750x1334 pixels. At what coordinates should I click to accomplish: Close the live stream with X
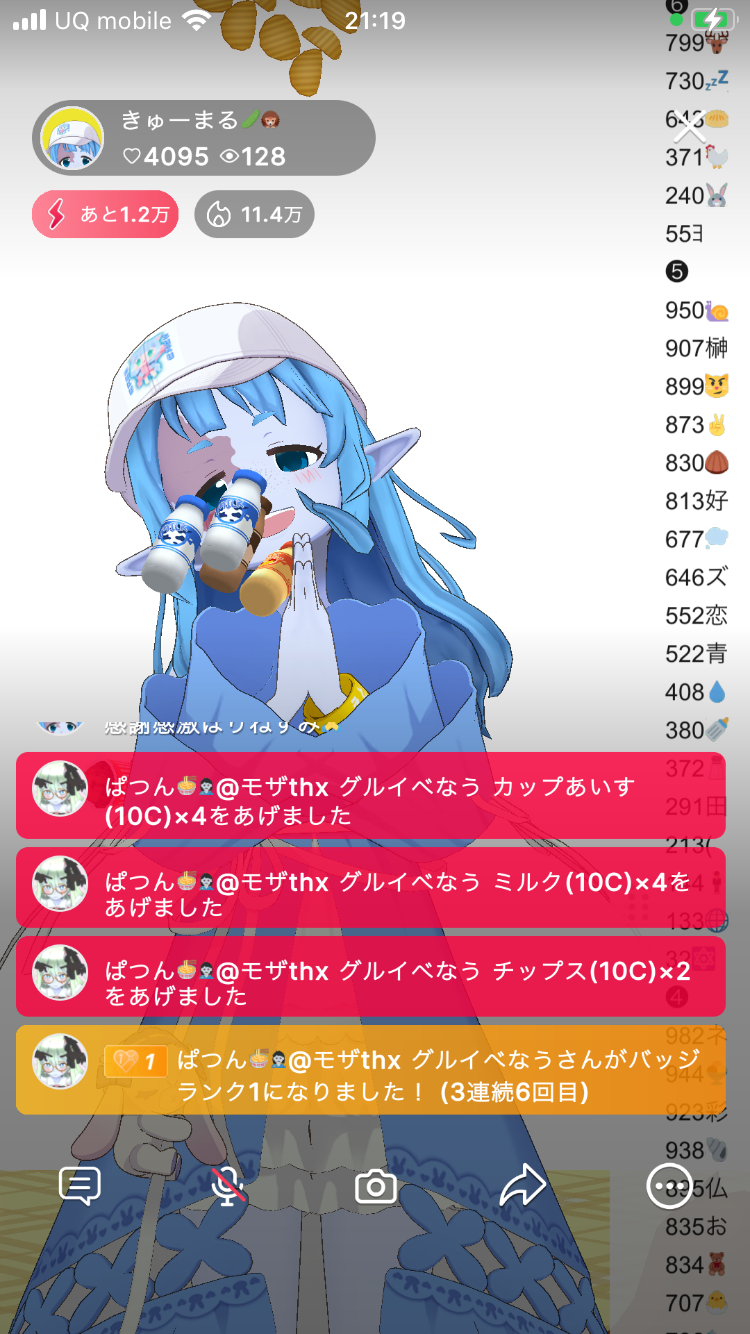tap(689, 128)
